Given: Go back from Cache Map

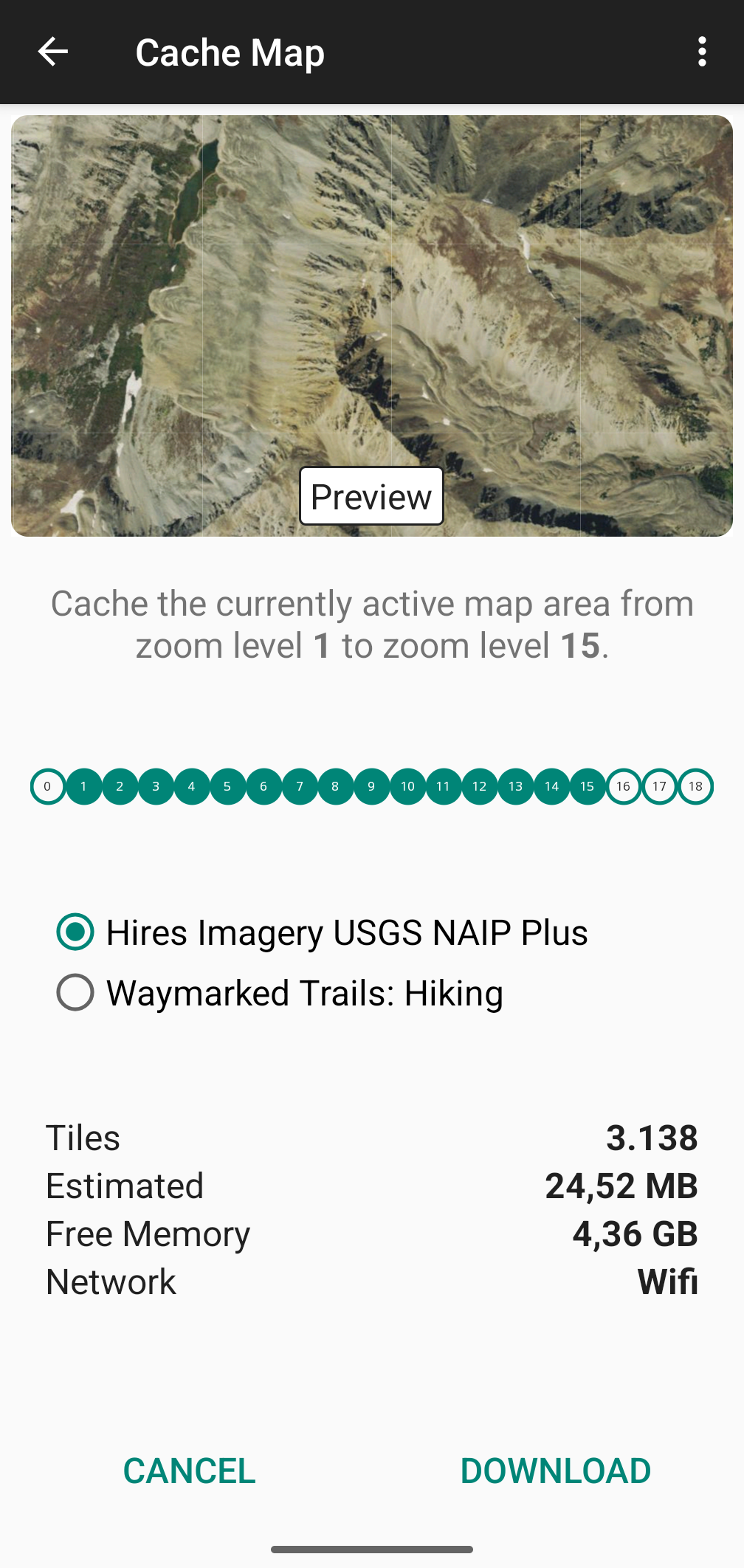Looking at the screenshot, I should tap(52, 52).
